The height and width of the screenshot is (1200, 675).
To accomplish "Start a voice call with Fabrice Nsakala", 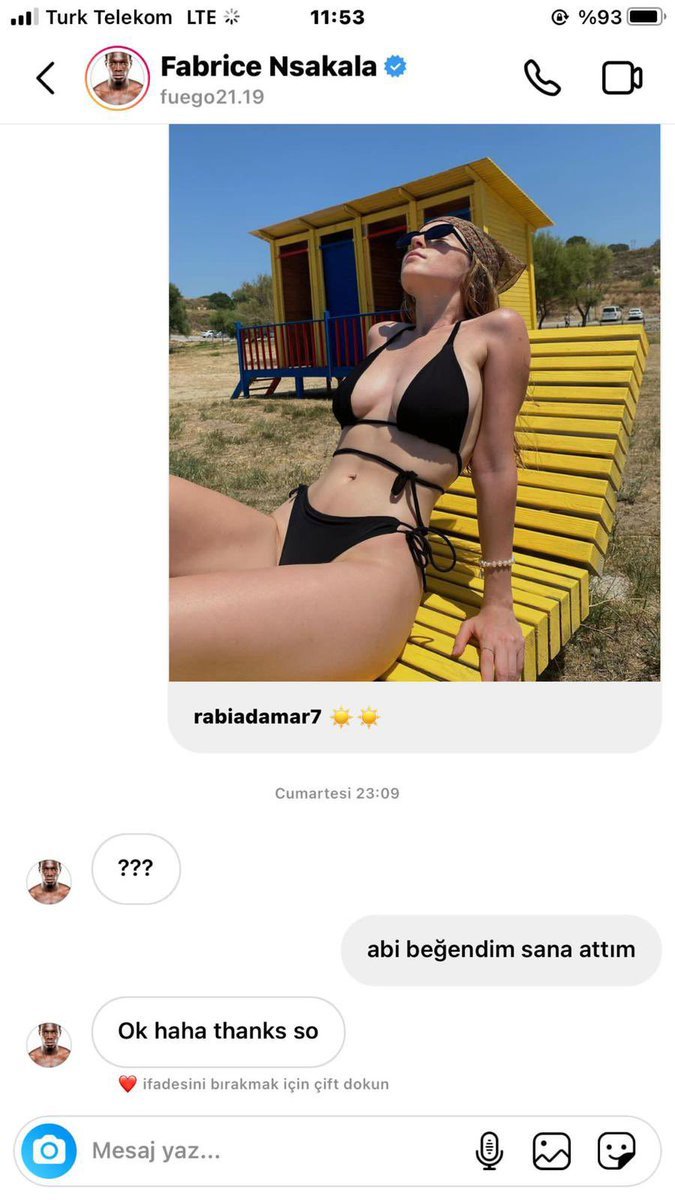I will point(542,78).
